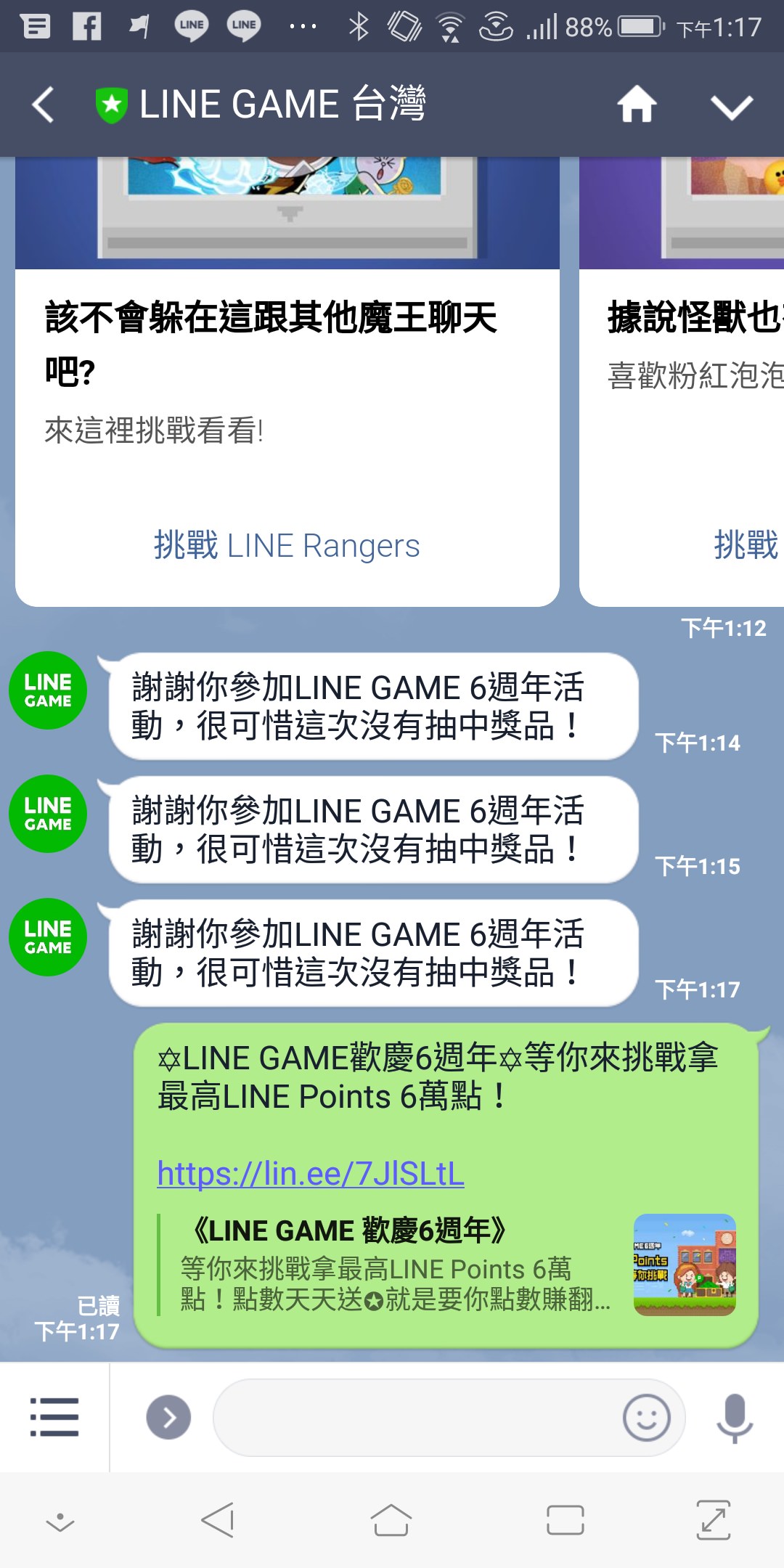784x1568 pixels.
Task: Open the rich menu list icon
Action: coord(54,1416)
